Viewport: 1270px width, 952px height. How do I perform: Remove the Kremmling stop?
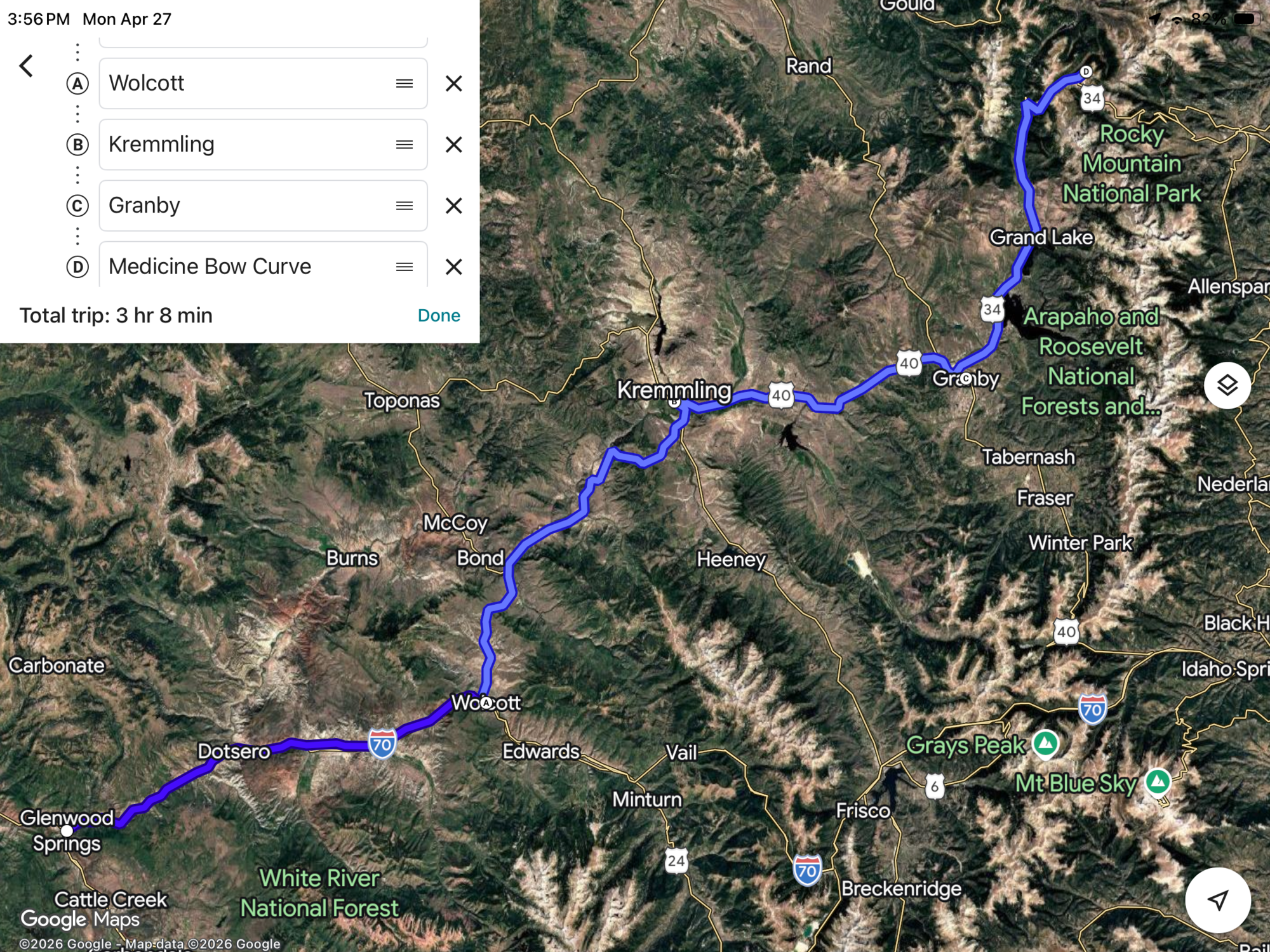tap(453, 144)
